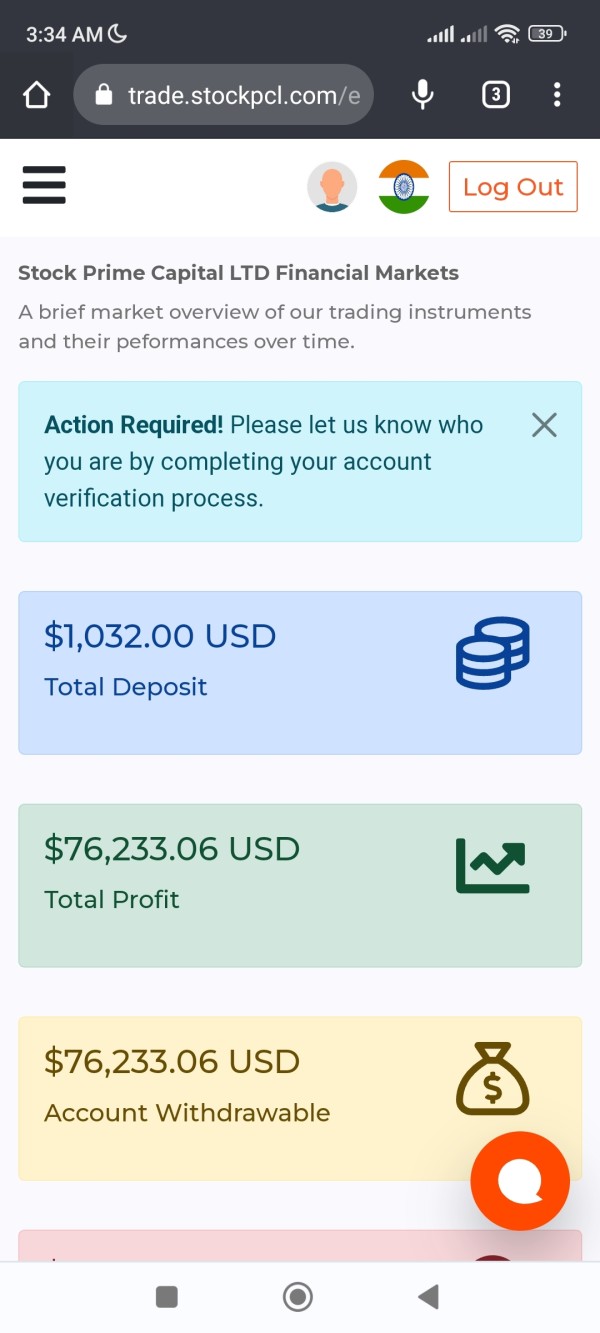
Task: Go back using the system back button
Action: pyautogui.click(x=428, y=1297)
